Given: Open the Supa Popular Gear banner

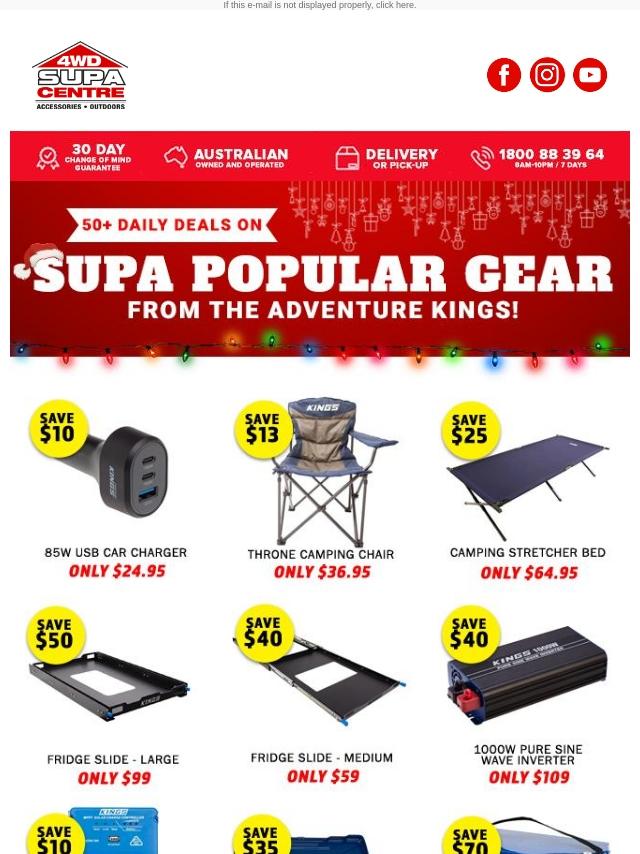Looking at the screenshot, I should point(320,270).
